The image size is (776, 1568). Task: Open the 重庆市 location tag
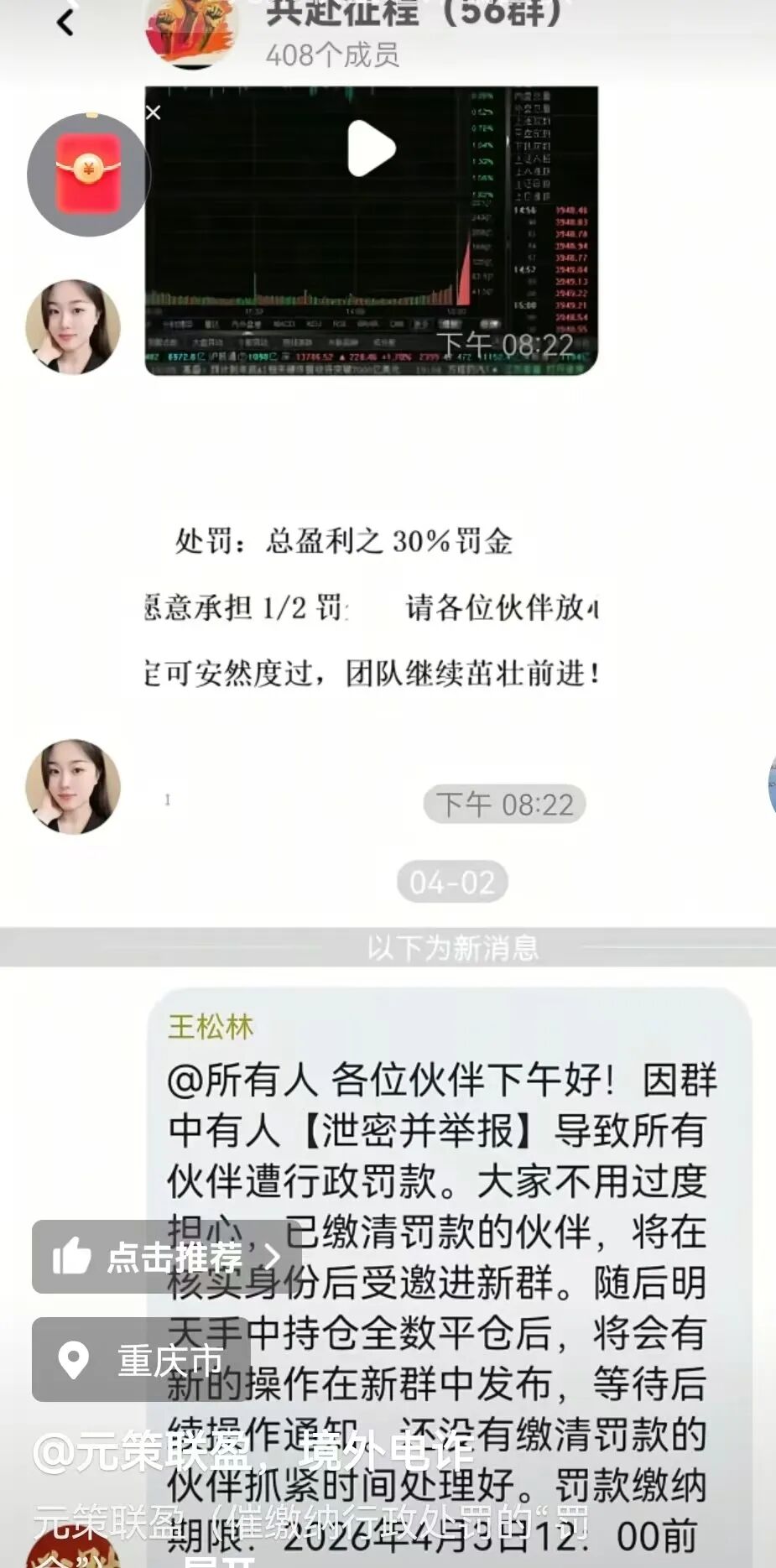coord(141,1360)
